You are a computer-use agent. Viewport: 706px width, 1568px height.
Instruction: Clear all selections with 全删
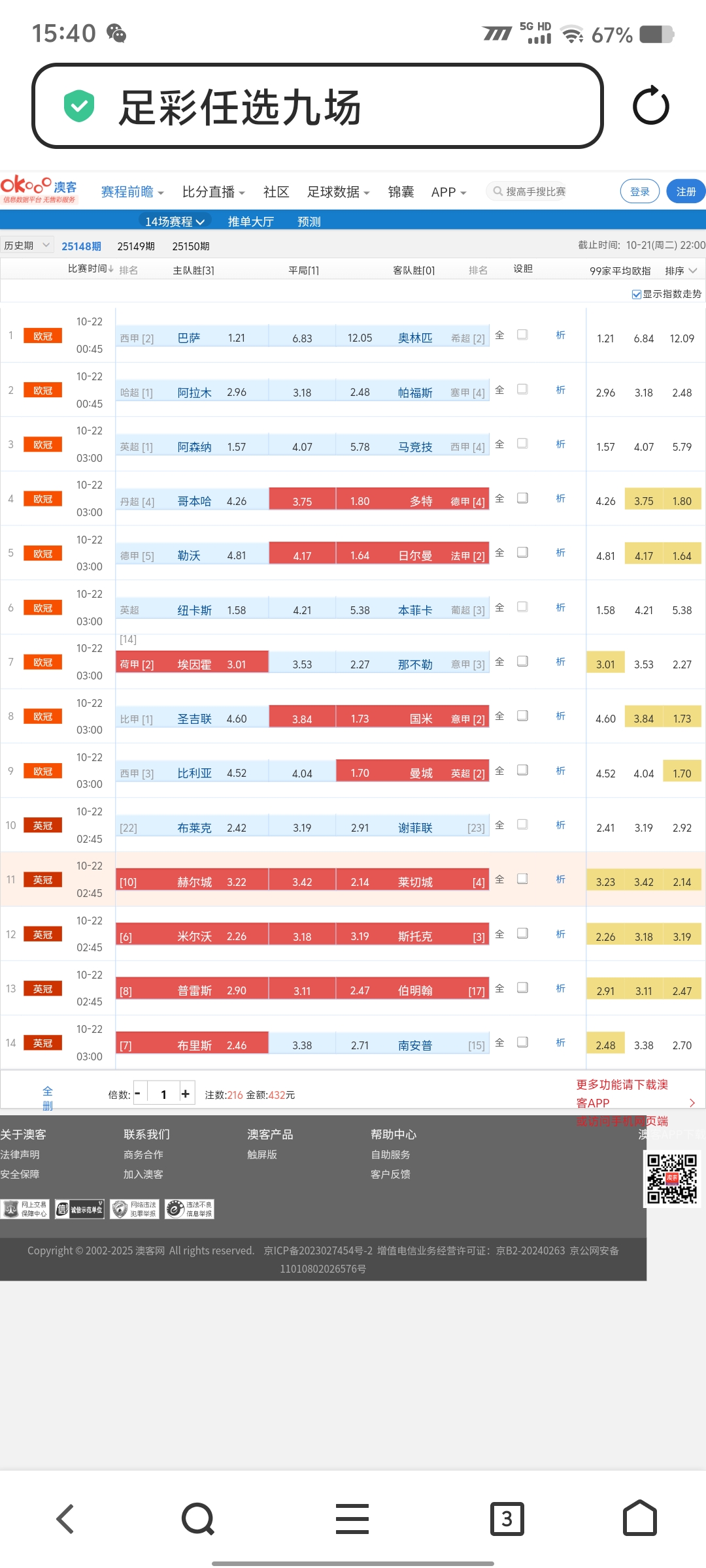48,1098
